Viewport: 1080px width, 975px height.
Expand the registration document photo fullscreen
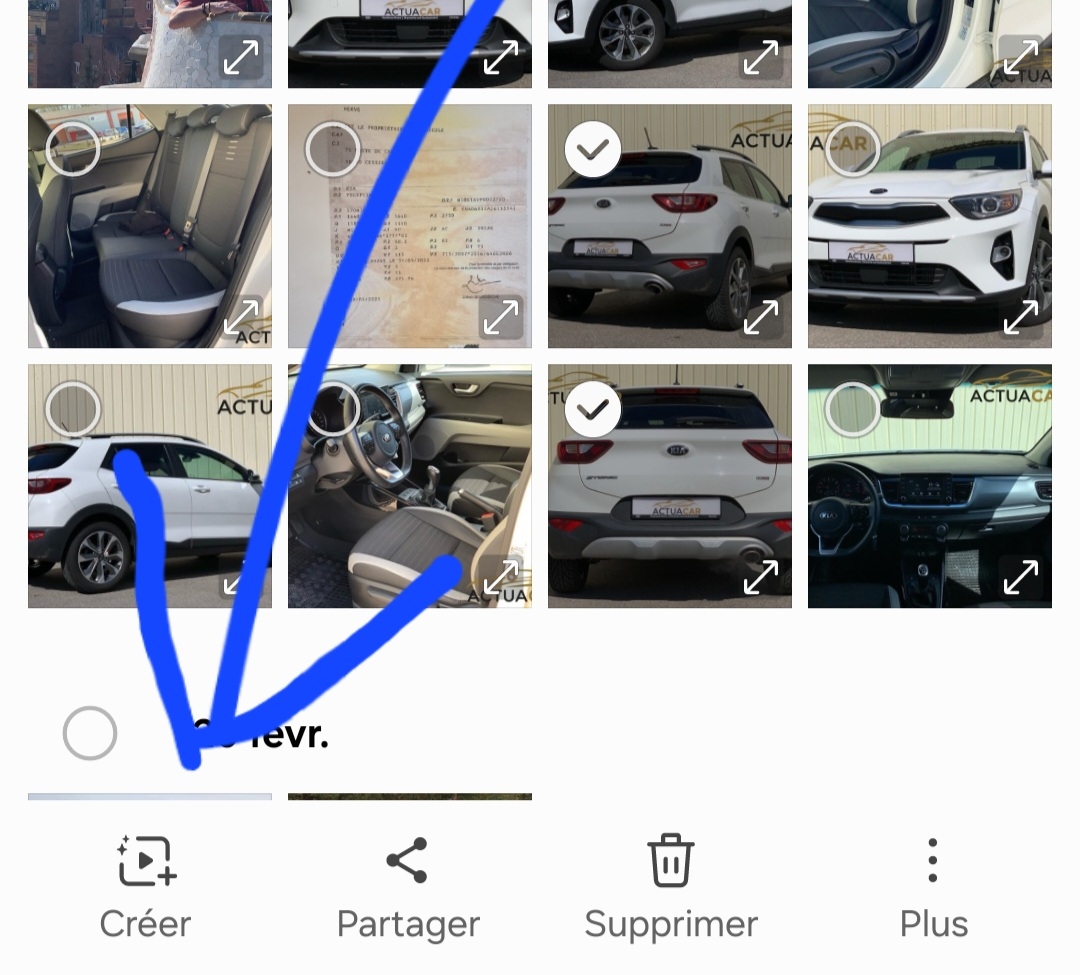500,317
